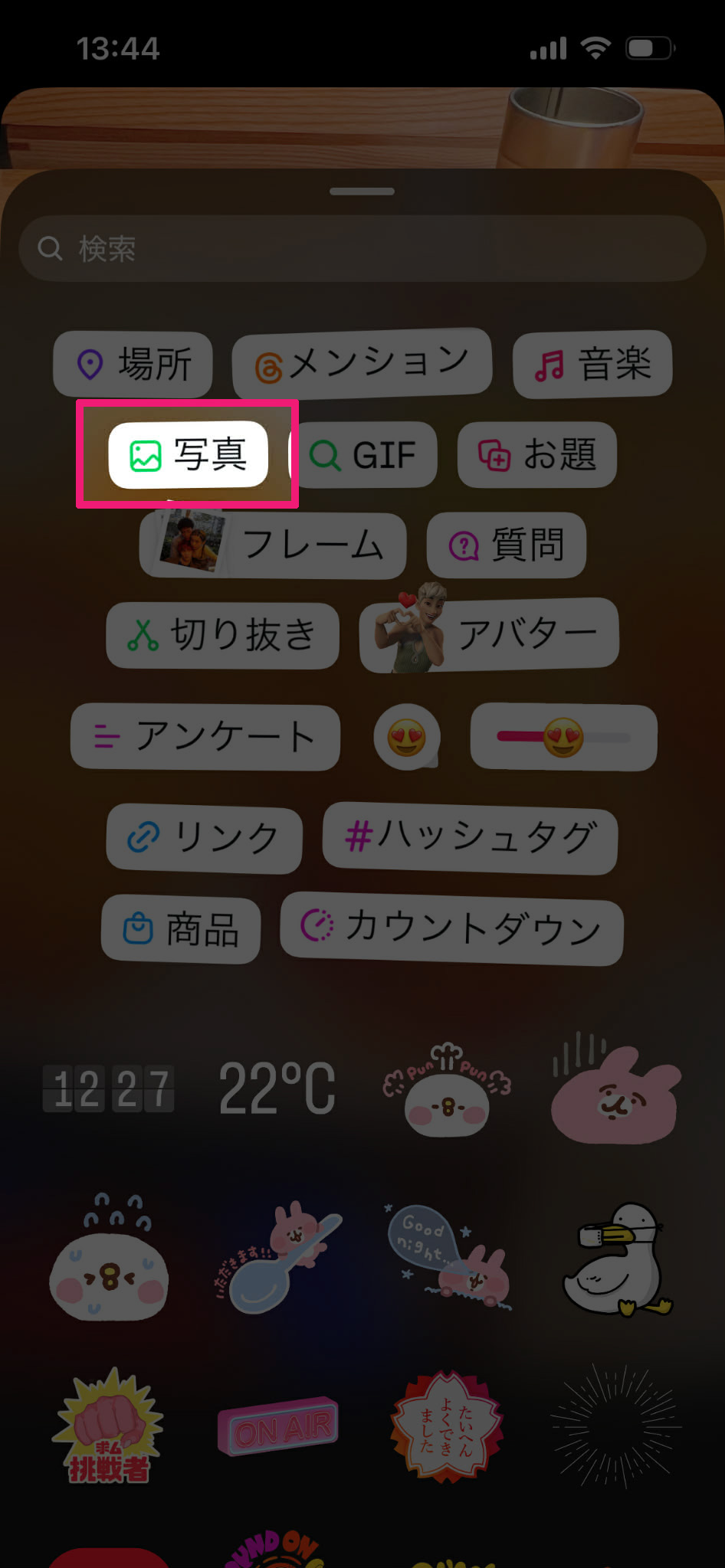Choose the 写真 photo sticker

(189, 454)
